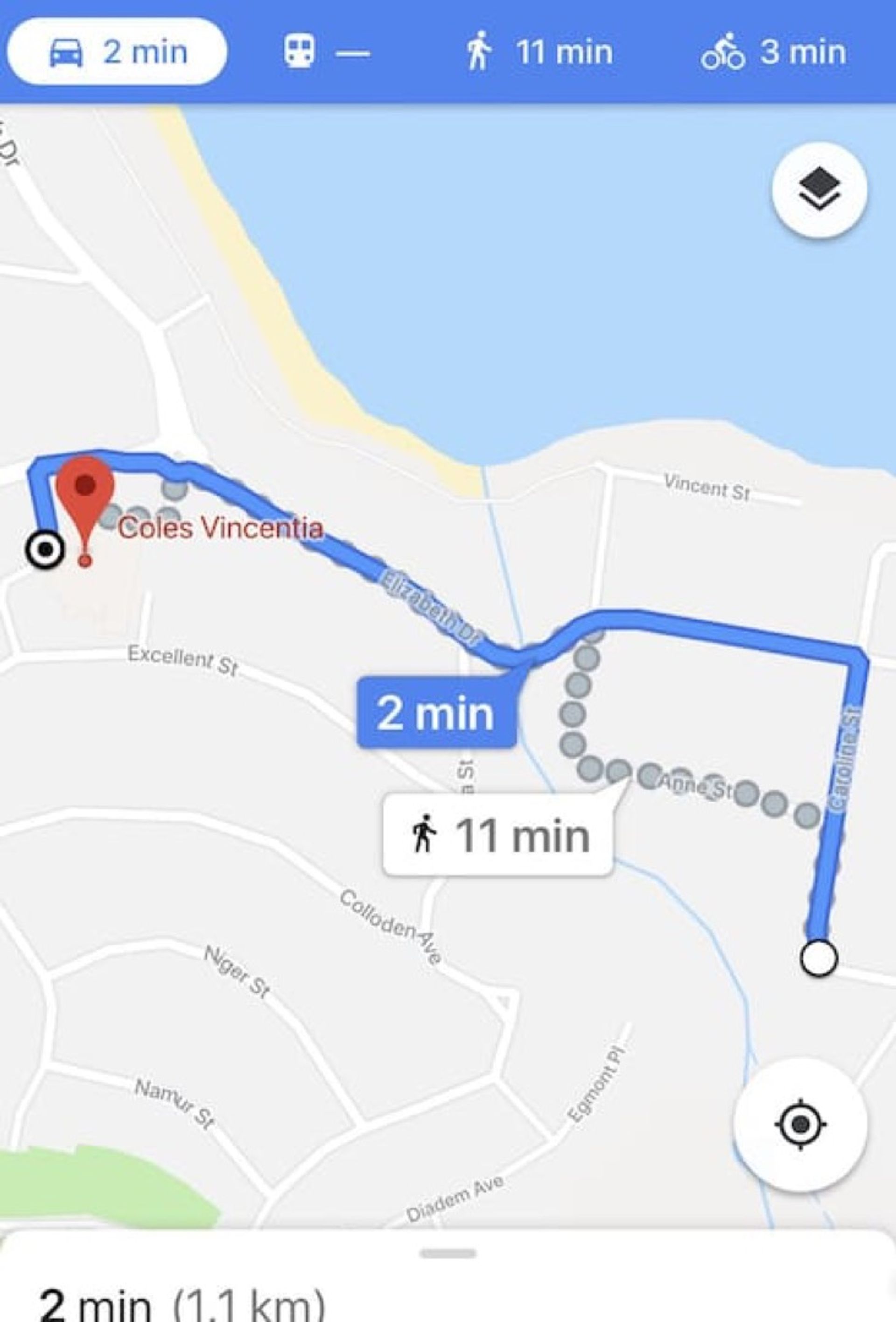Select the driving 2 min mode
This screenshot has height=1322, width=896.
pyautogui.click(x=117, y=52)
